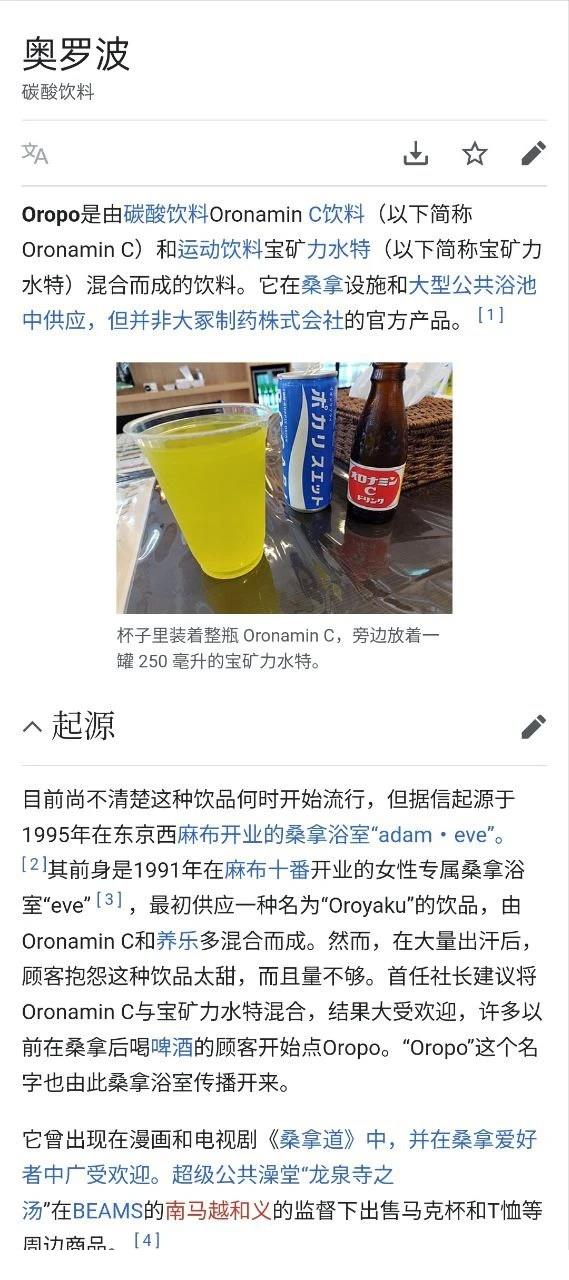Jump to reference [1]
Screen dimensions: 569x1280
491,315
